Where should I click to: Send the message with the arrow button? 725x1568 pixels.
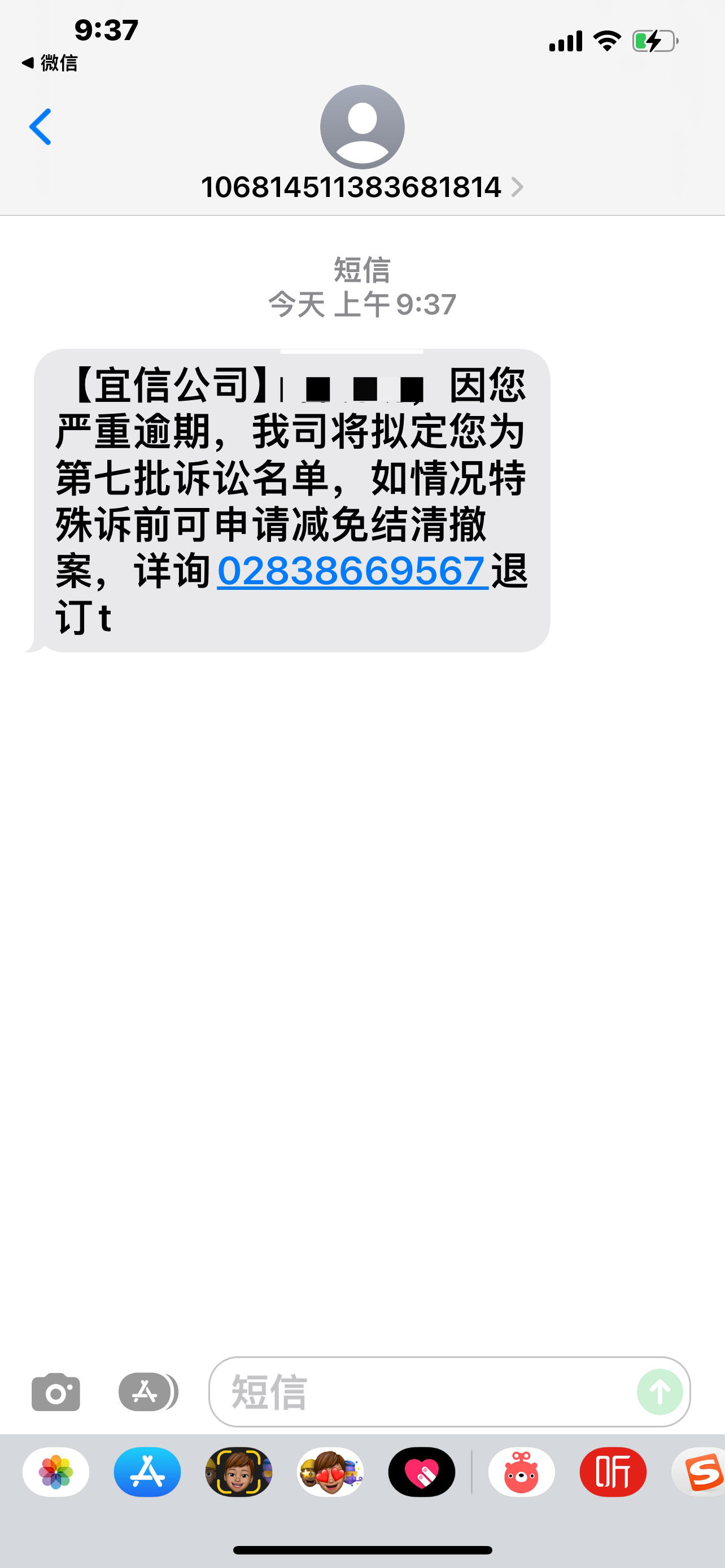[660, 1391]
